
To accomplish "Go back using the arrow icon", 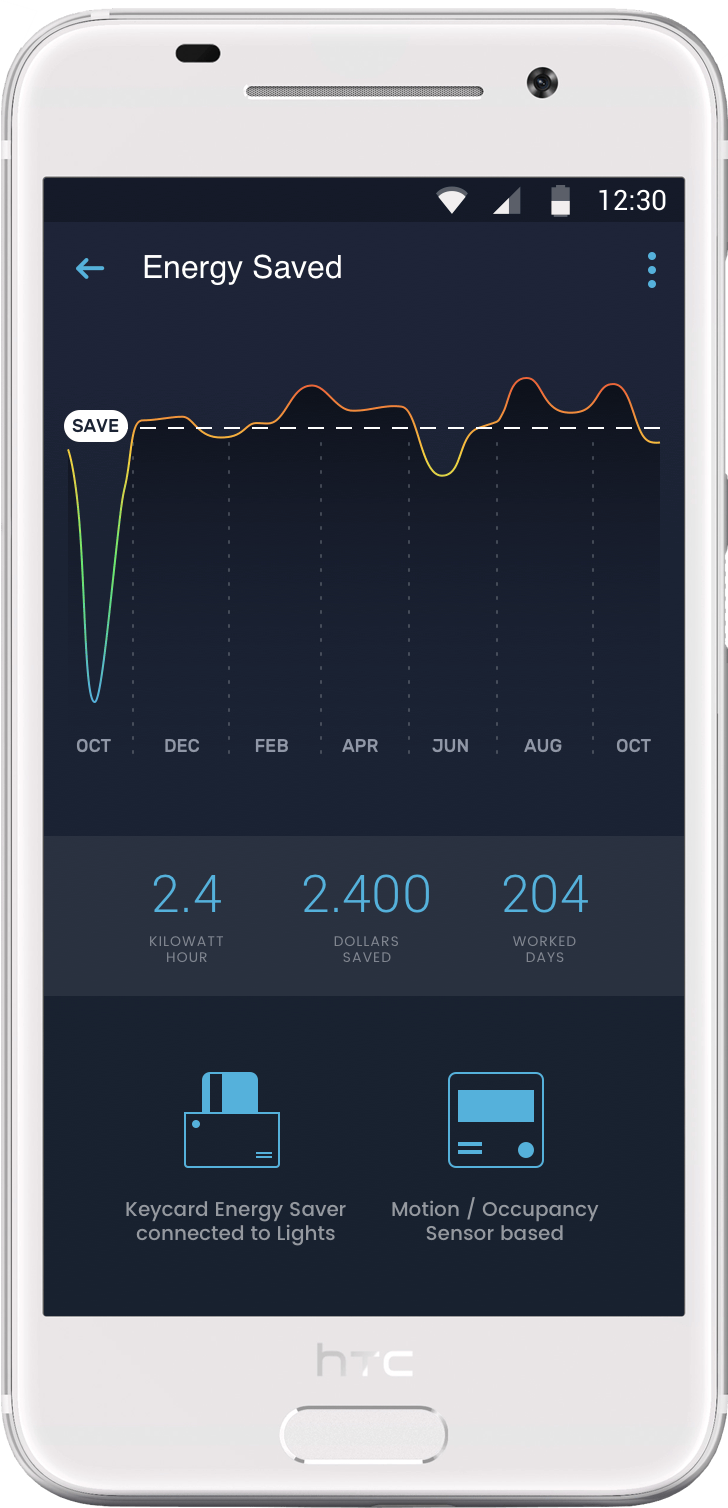I will 90,268.
